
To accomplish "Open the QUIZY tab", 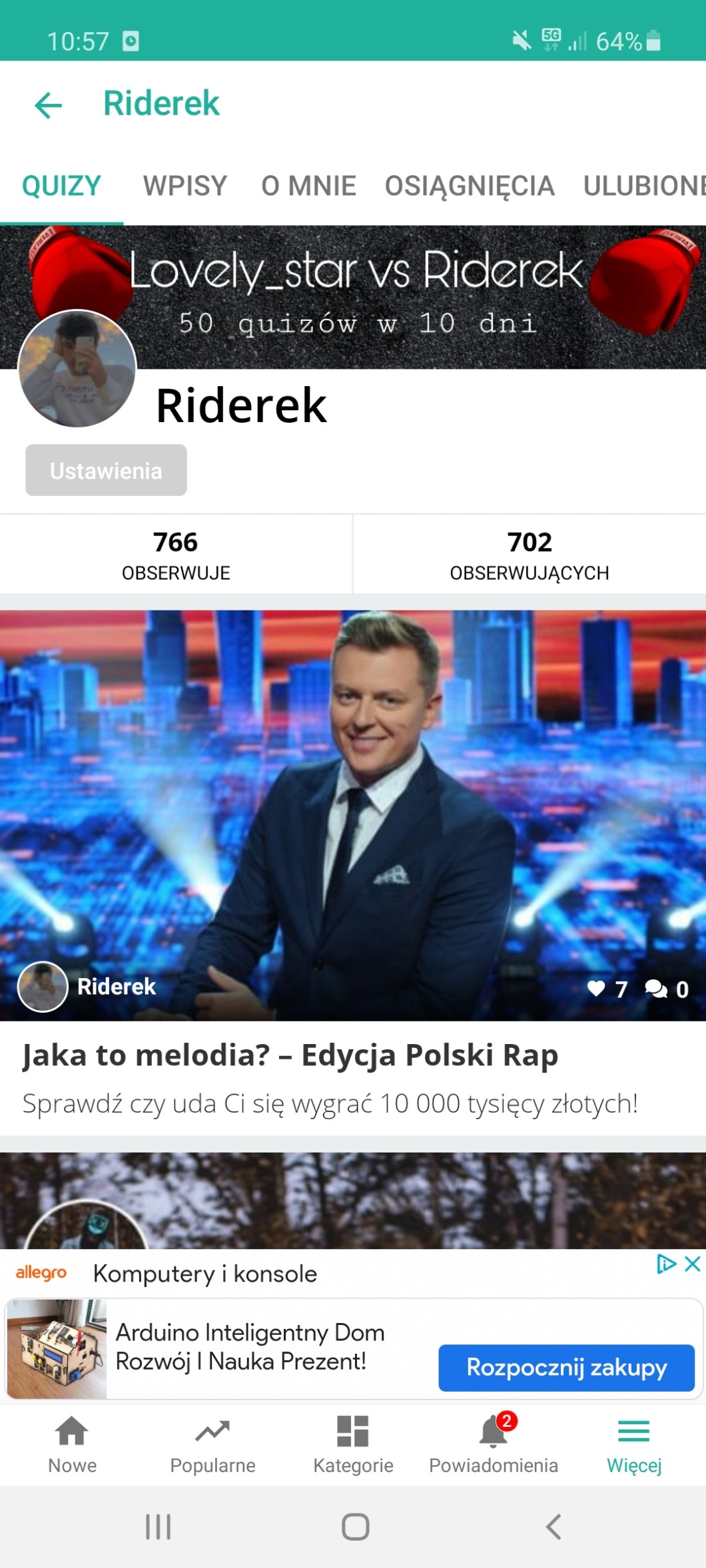I will pyautogui.click(x=61, y=186).
